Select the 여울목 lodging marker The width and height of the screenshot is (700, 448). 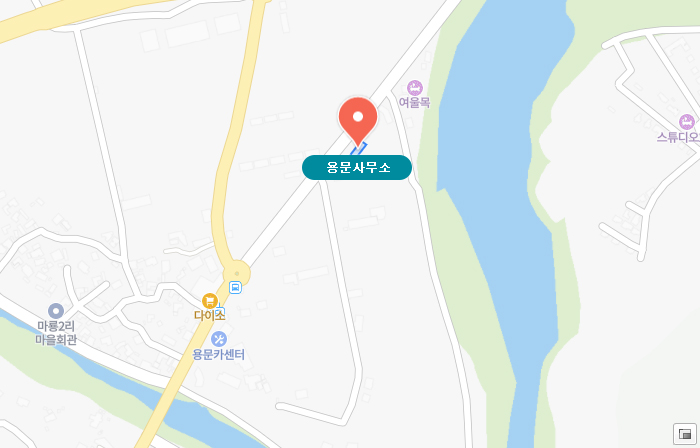point(414,87)
